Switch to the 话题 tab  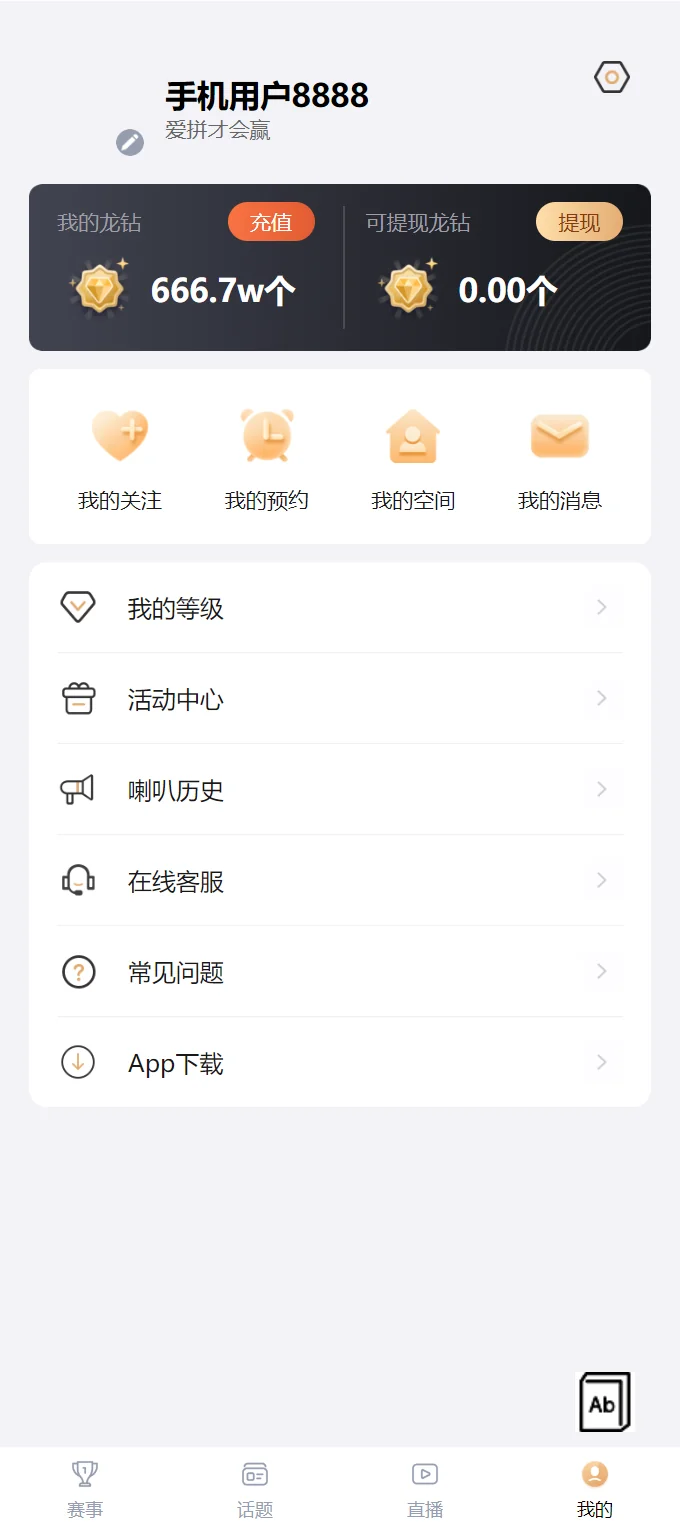click(x=255, y=1488)
